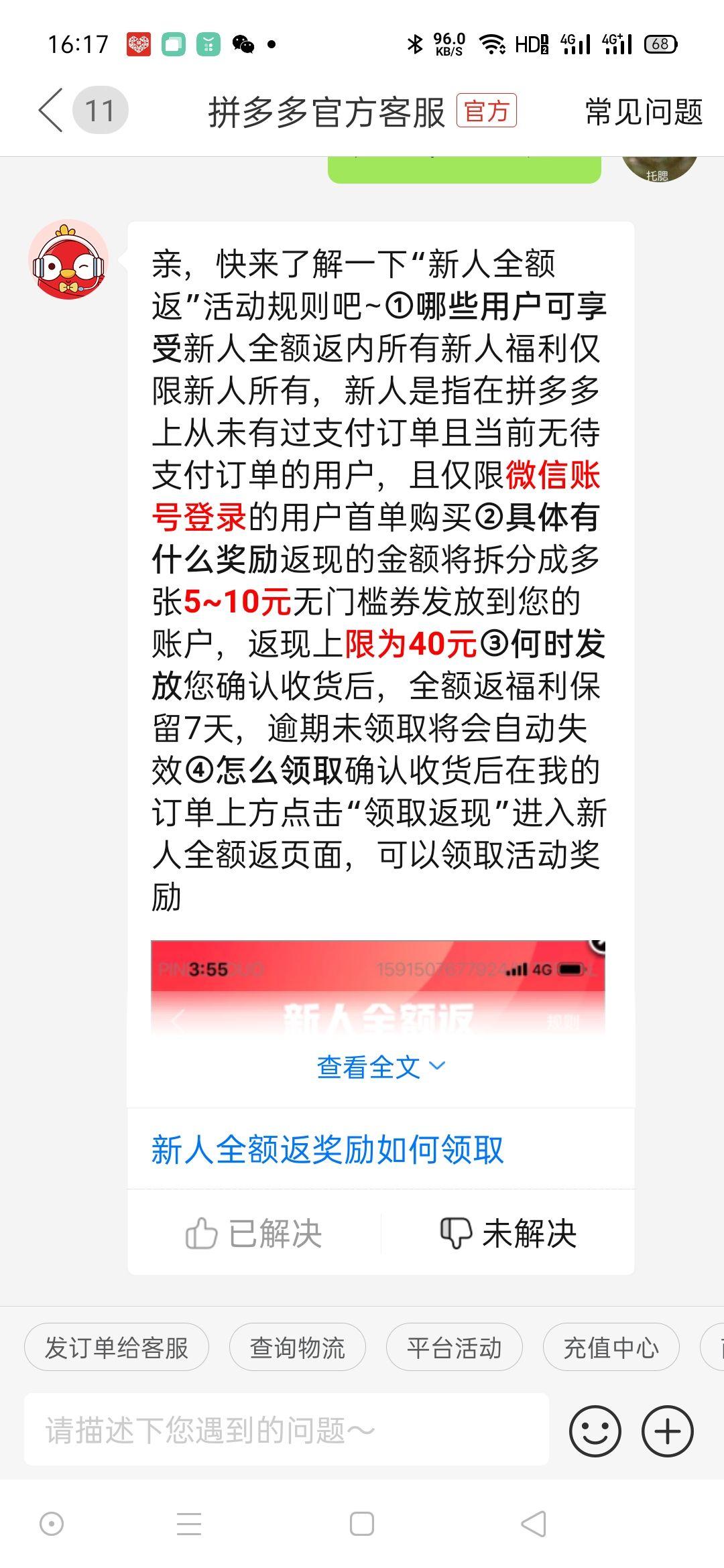This screenshot has height=1568, width=724.
Task: Mark the answer as 已解决
Action: coord(254,1233)
